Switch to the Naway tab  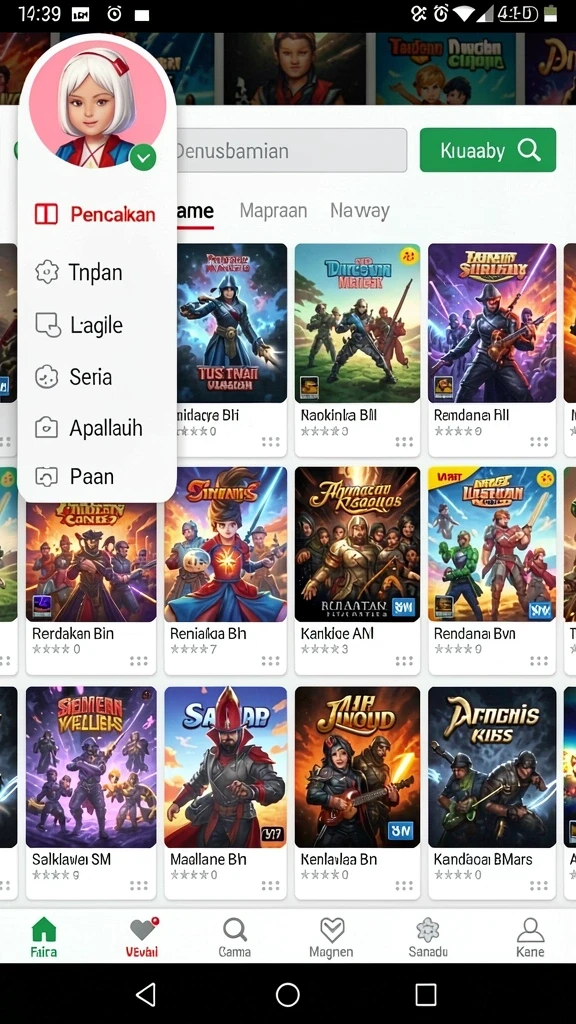pos(360,210)
